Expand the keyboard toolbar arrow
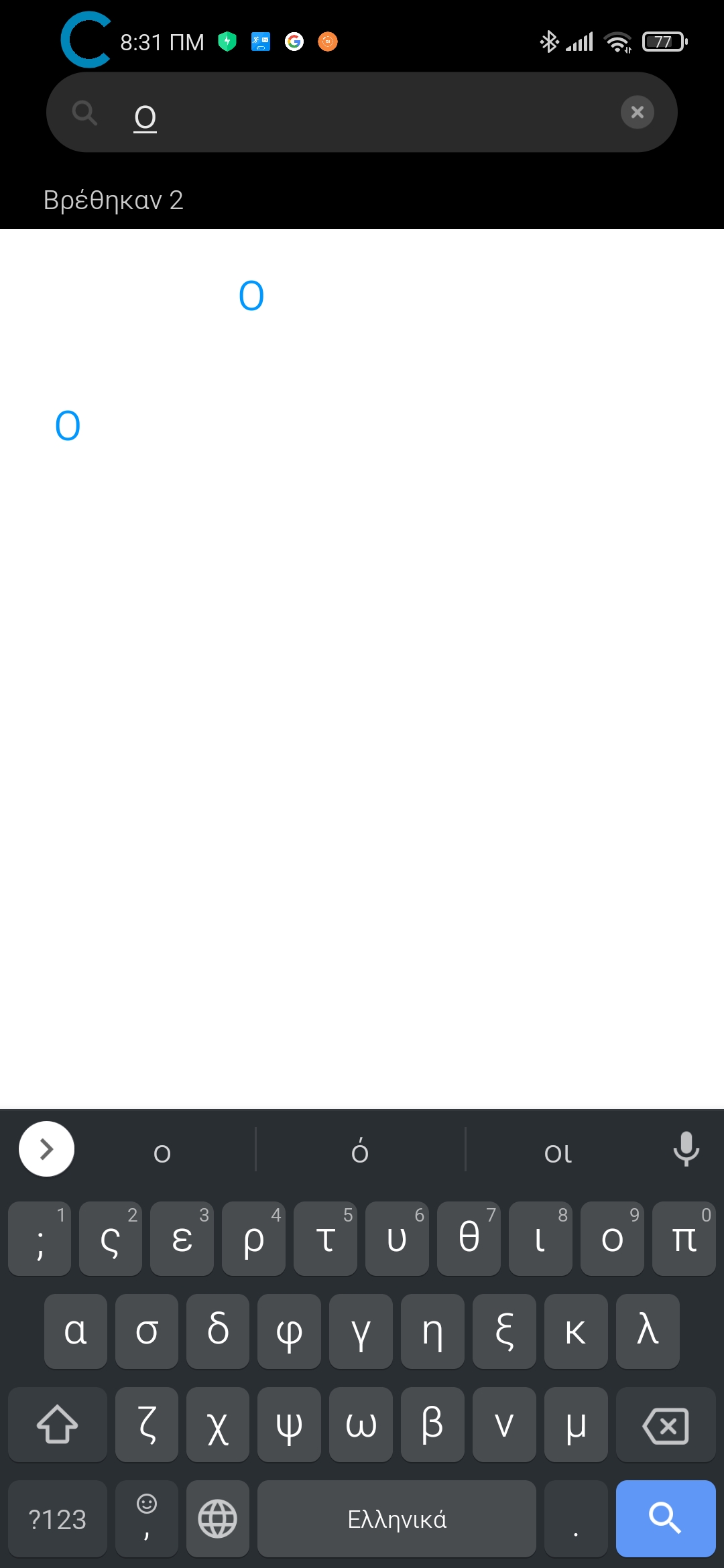Image resolution: width=724 pixels, height=1568 pixels. [46, 1149]
